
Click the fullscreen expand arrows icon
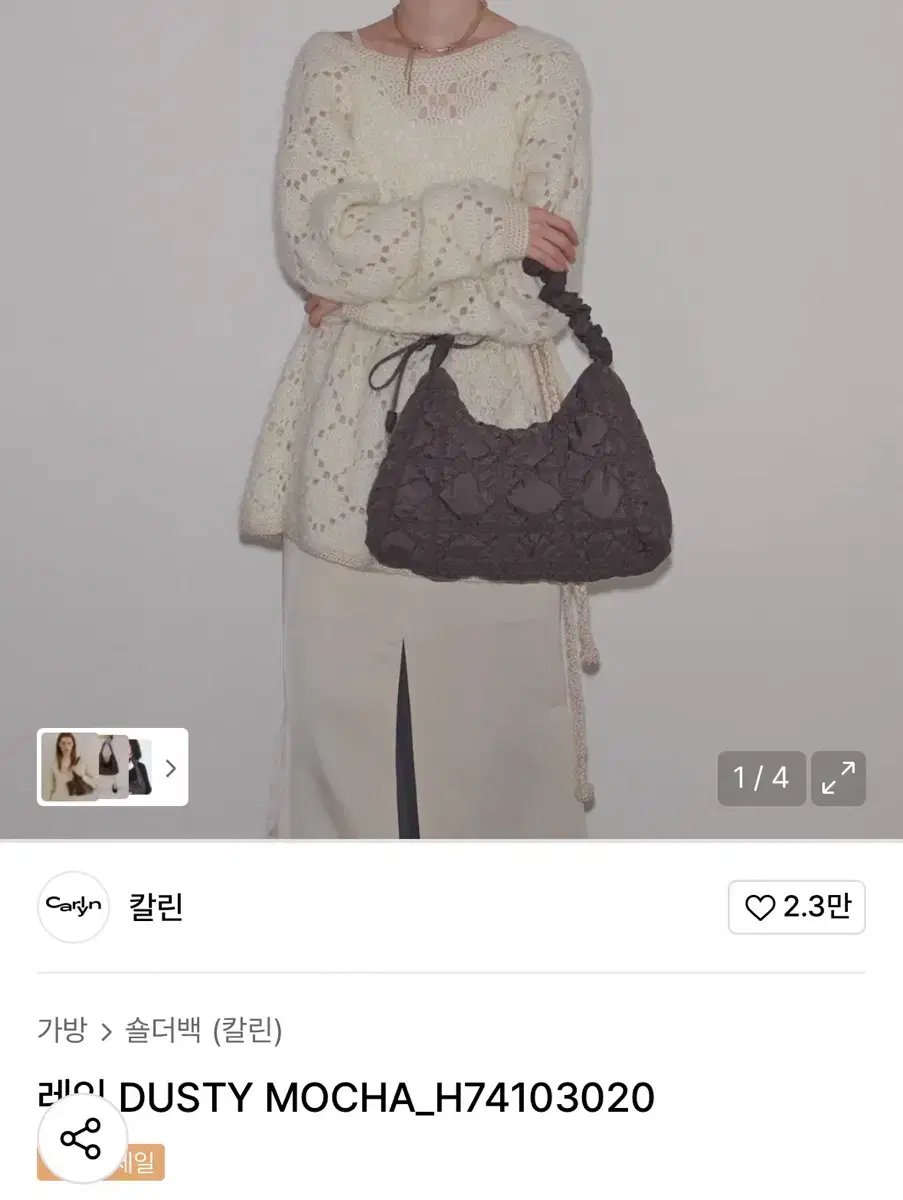pyautogui.click(x=836, y=778)
